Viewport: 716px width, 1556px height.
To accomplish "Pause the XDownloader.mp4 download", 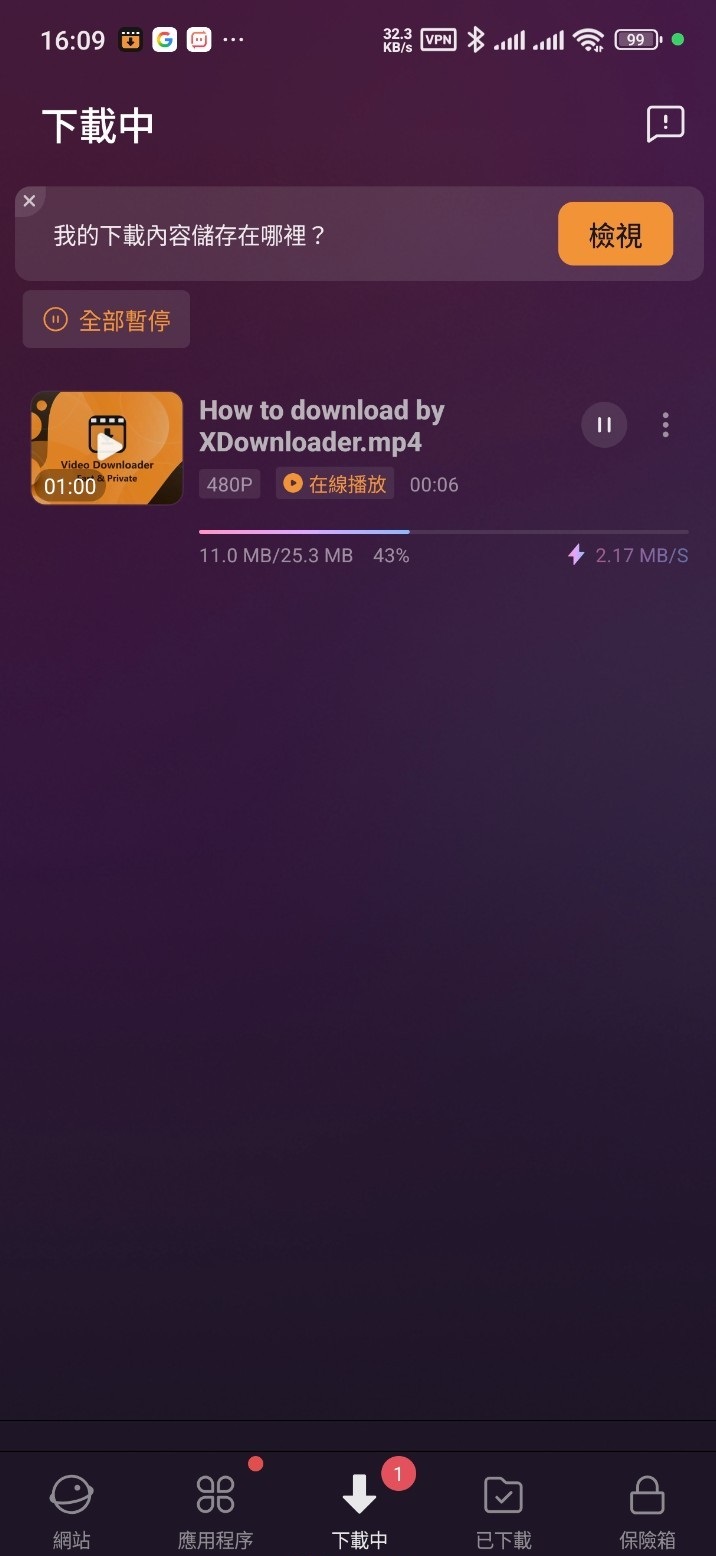I will [604, 425].
